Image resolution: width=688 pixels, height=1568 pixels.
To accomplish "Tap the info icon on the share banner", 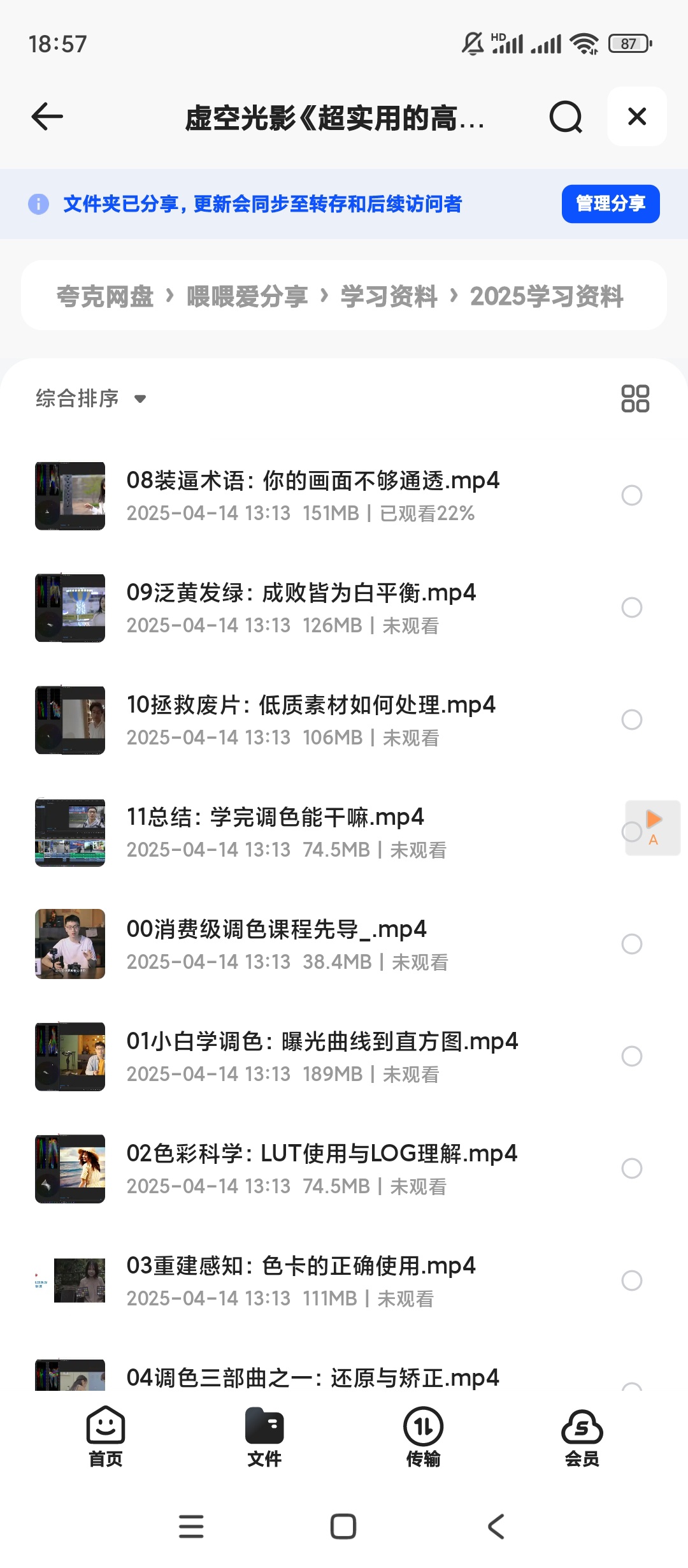I will click(x=38, y=204).
